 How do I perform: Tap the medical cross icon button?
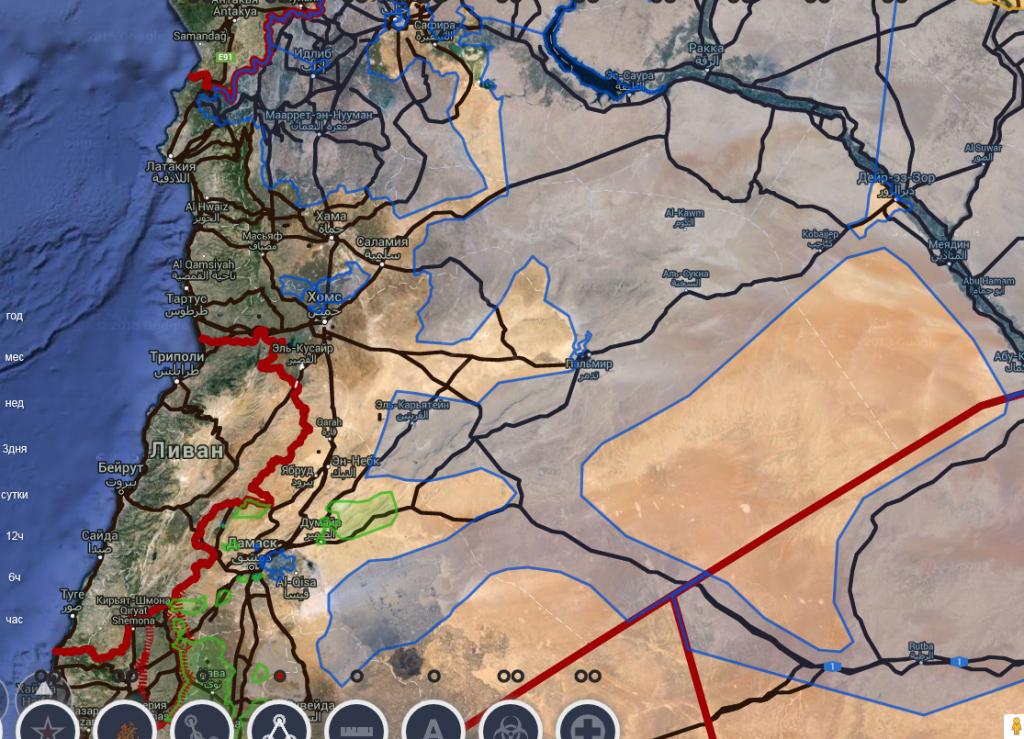click(x=586, y=726)
